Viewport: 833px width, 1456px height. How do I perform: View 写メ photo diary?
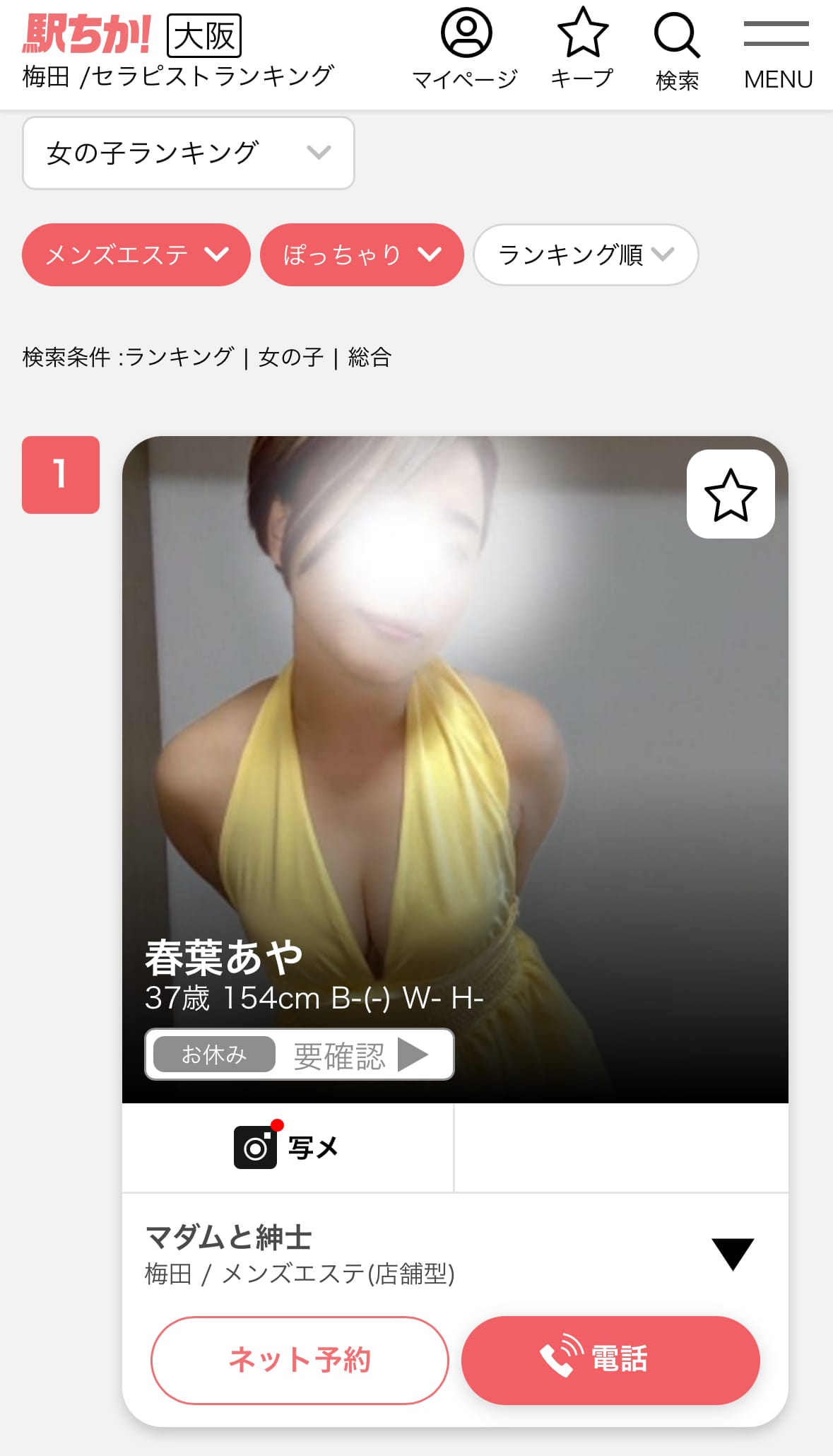click(287, 1148)
